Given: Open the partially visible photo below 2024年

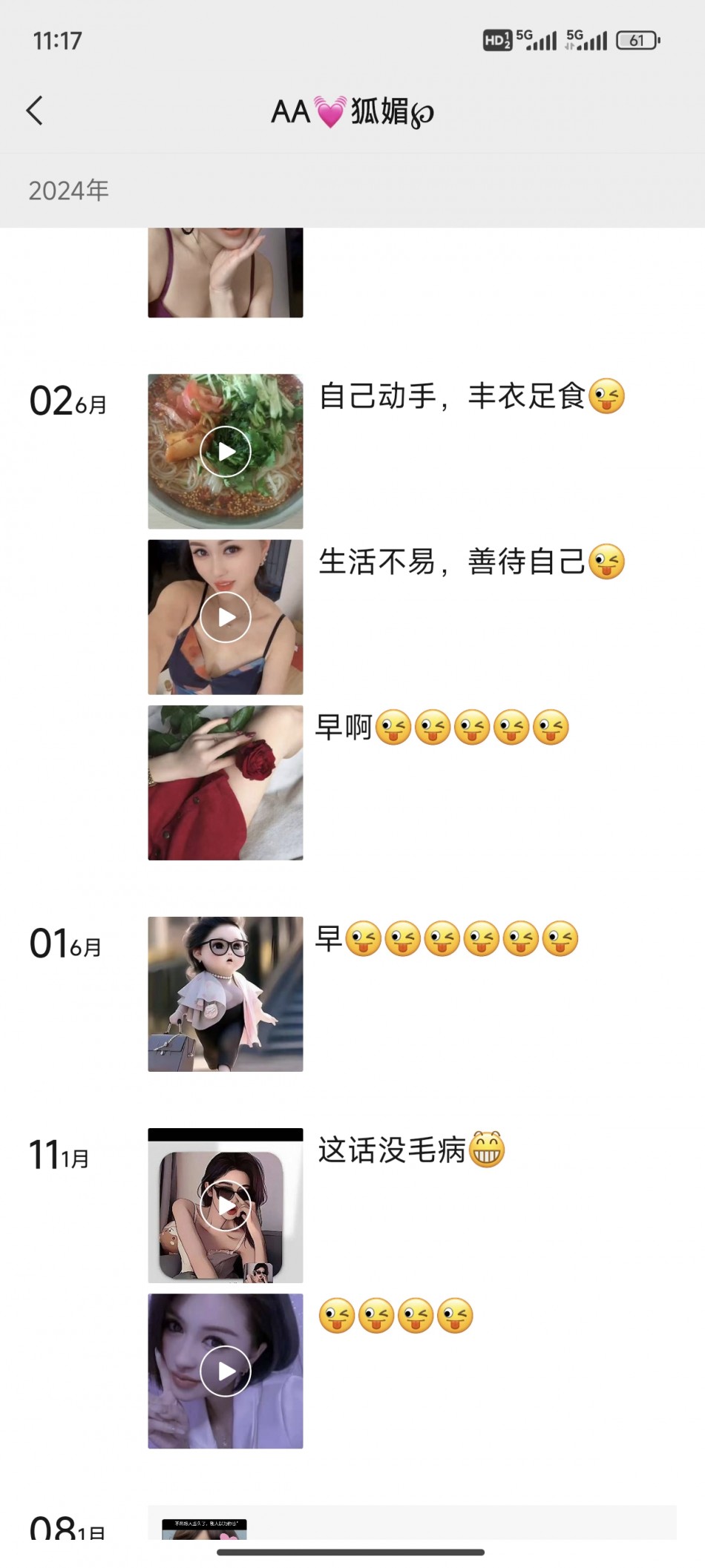Looking at the screenshot, I should click(226, 272).
